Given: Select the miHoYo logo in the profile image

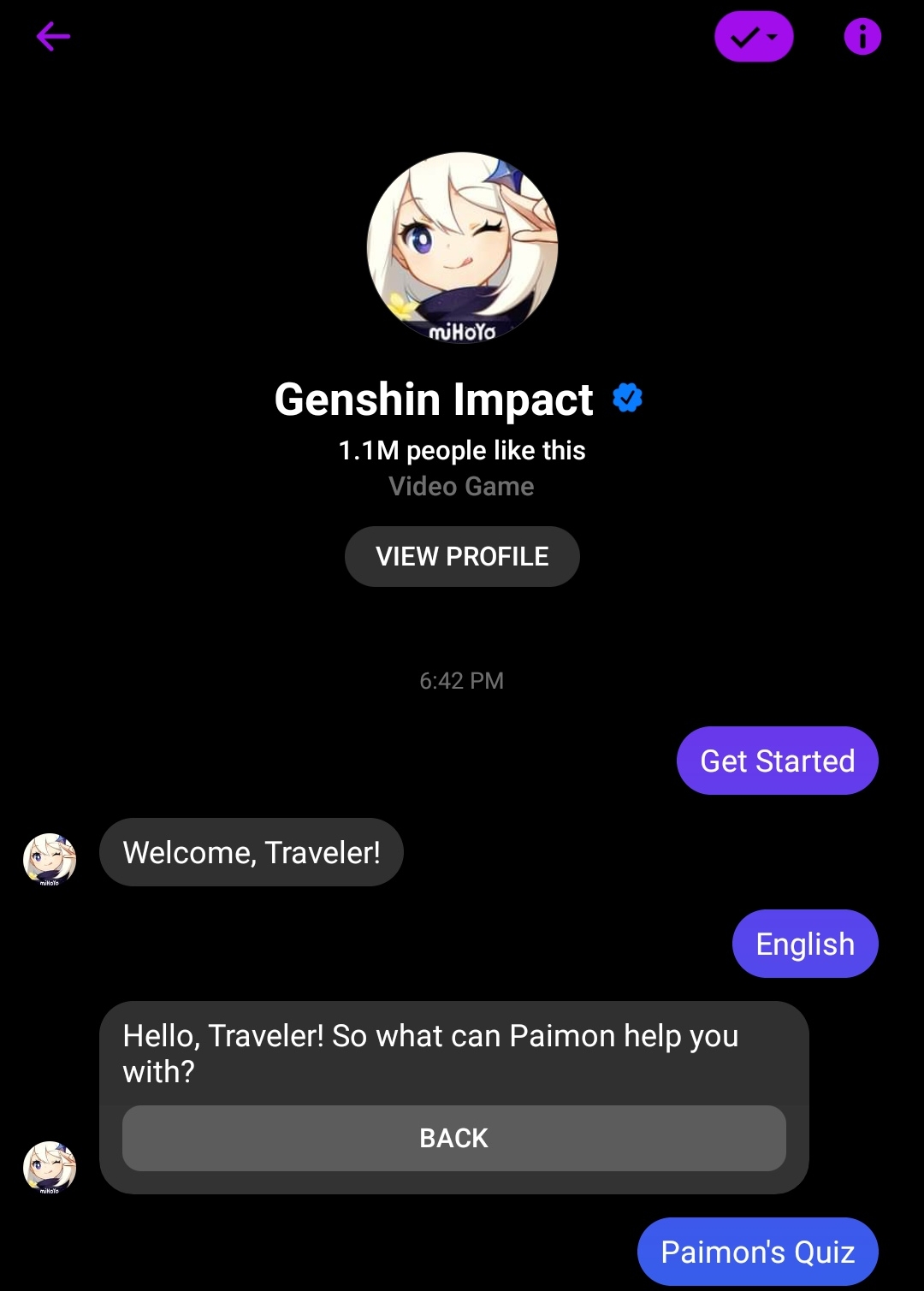Looking at the screenshot, I should pyautogui.click(x=462, y=332).
